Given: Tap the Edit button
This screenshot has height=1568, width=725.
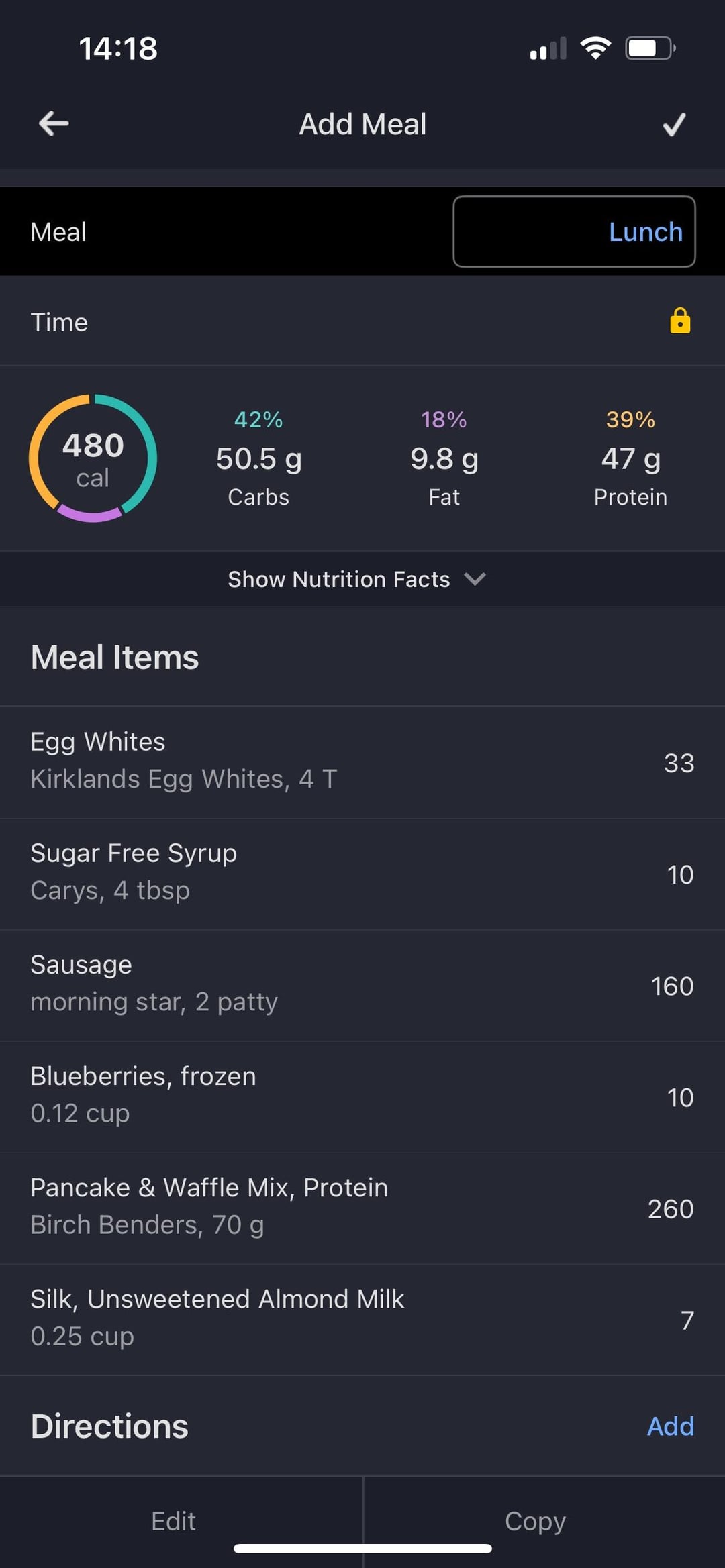Looking at the screenshot, I should [x=174, y=1521].
